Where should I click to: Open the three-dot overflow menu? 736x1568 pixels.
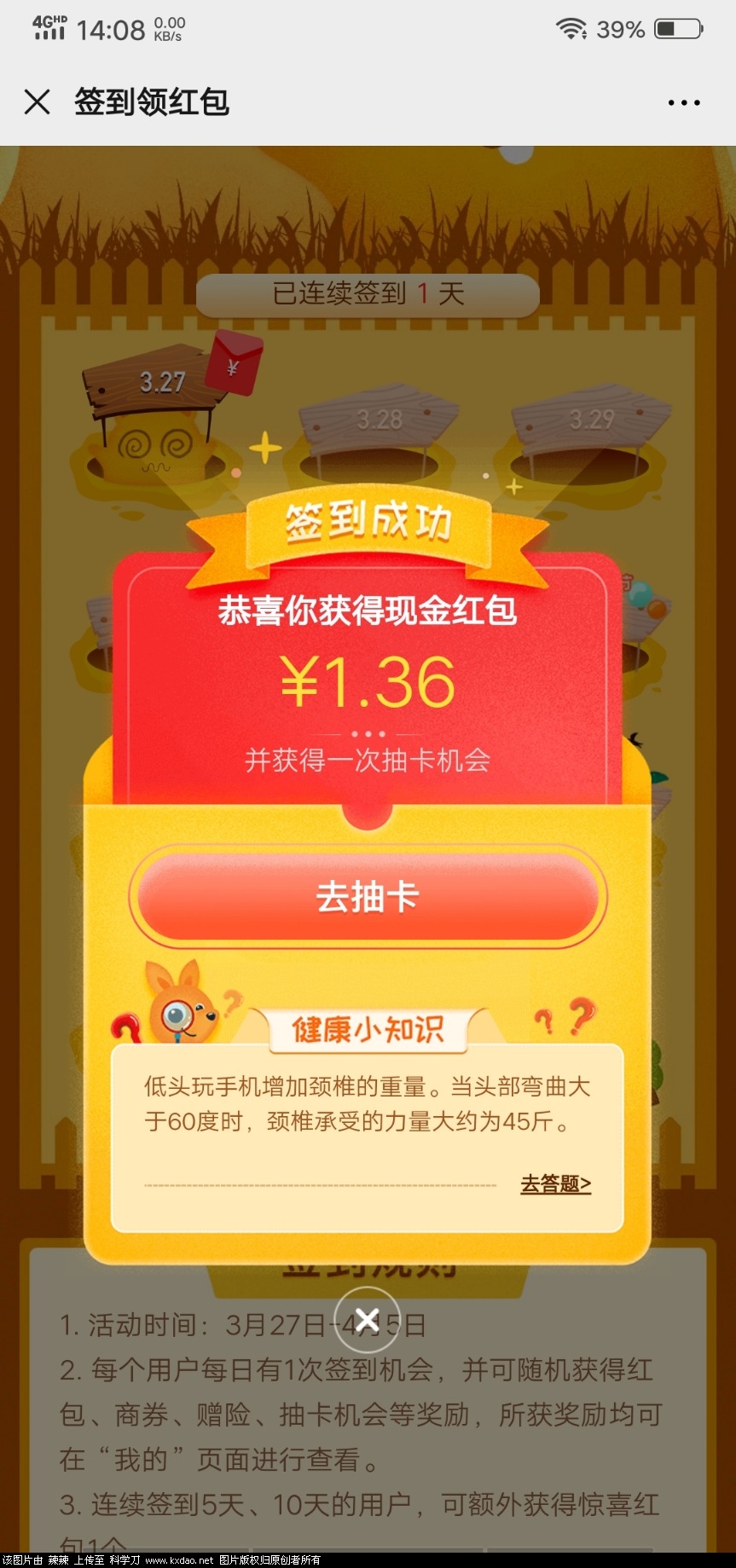pos(683,103)
